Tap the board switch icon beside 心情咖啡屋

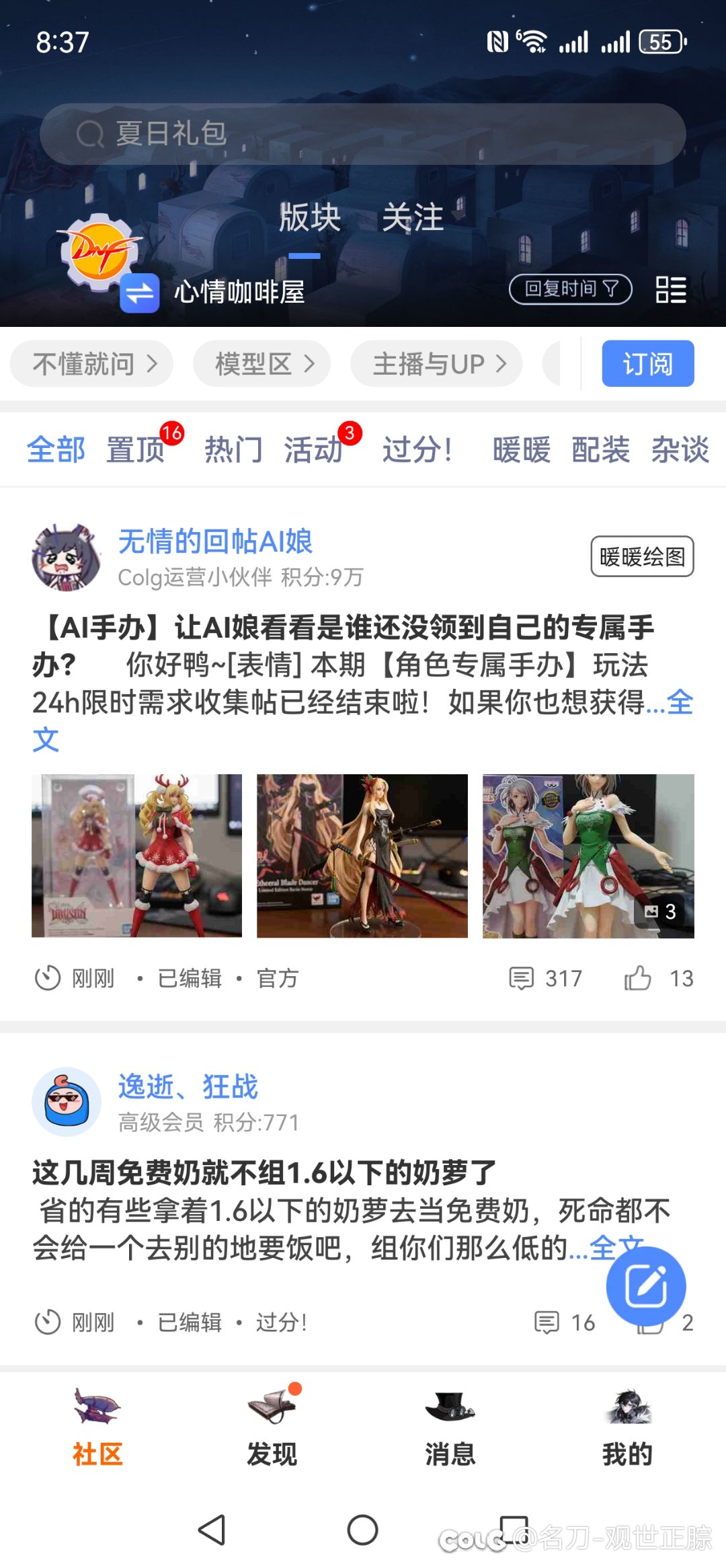[140, 293]
